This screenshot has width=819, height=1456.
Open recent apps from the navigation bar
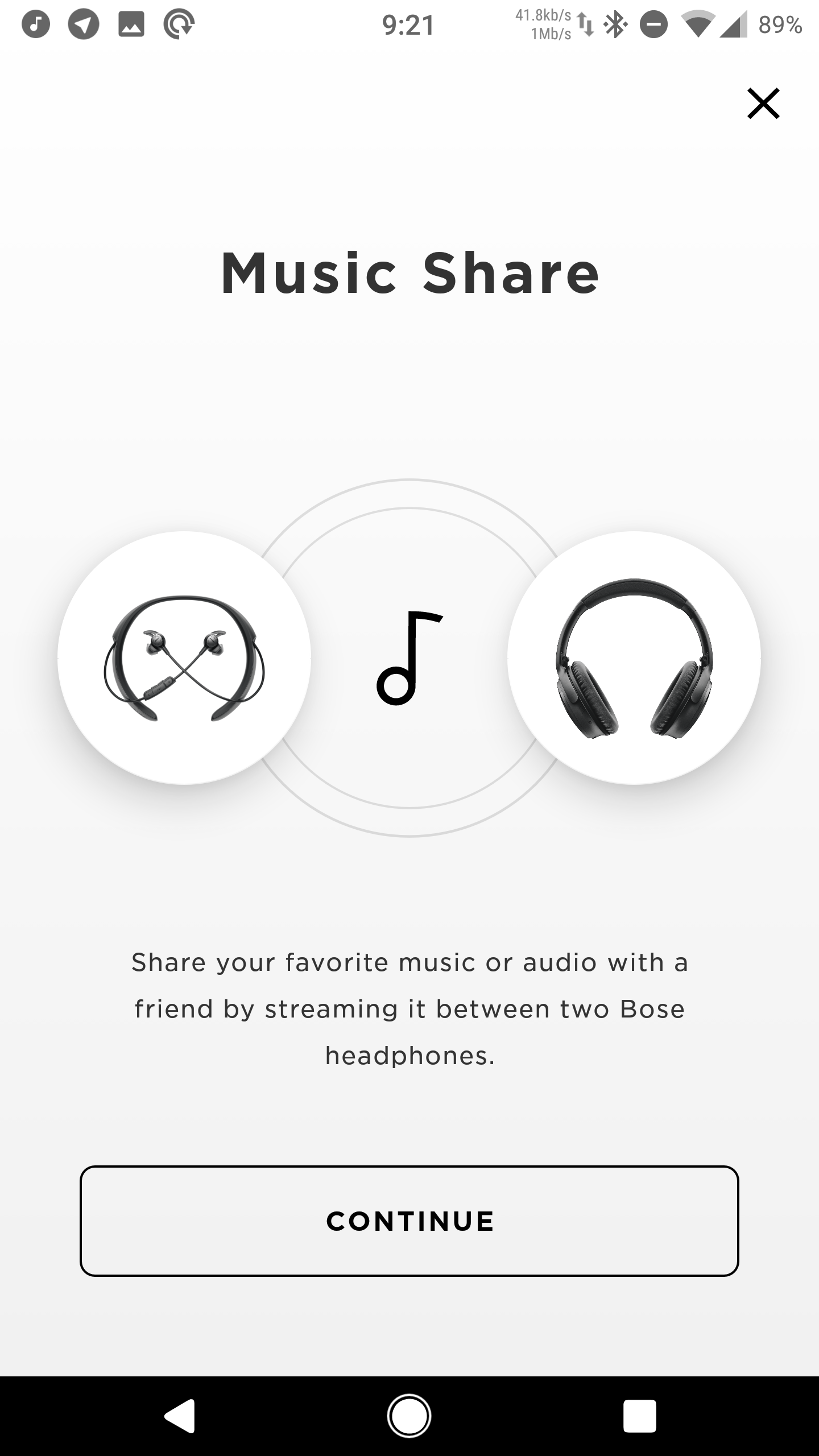click(x=639, y=1416)
